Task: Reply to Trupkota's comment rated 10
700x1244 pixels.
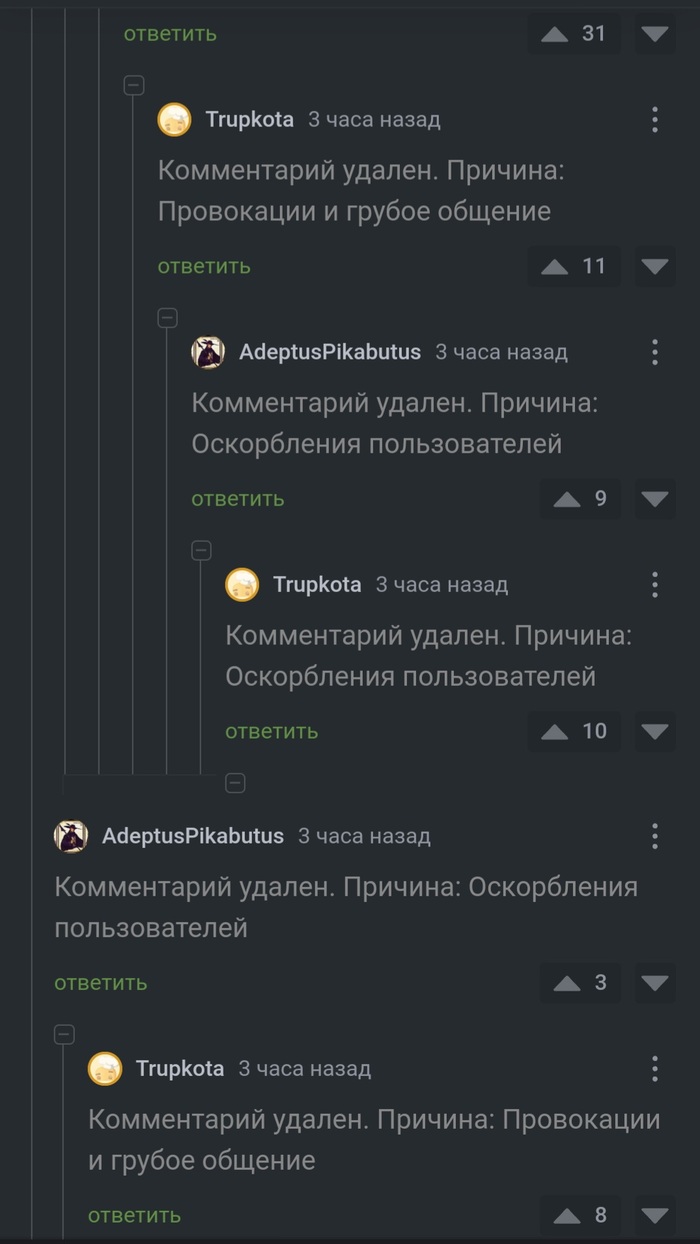Action: (x=272, y=731)
